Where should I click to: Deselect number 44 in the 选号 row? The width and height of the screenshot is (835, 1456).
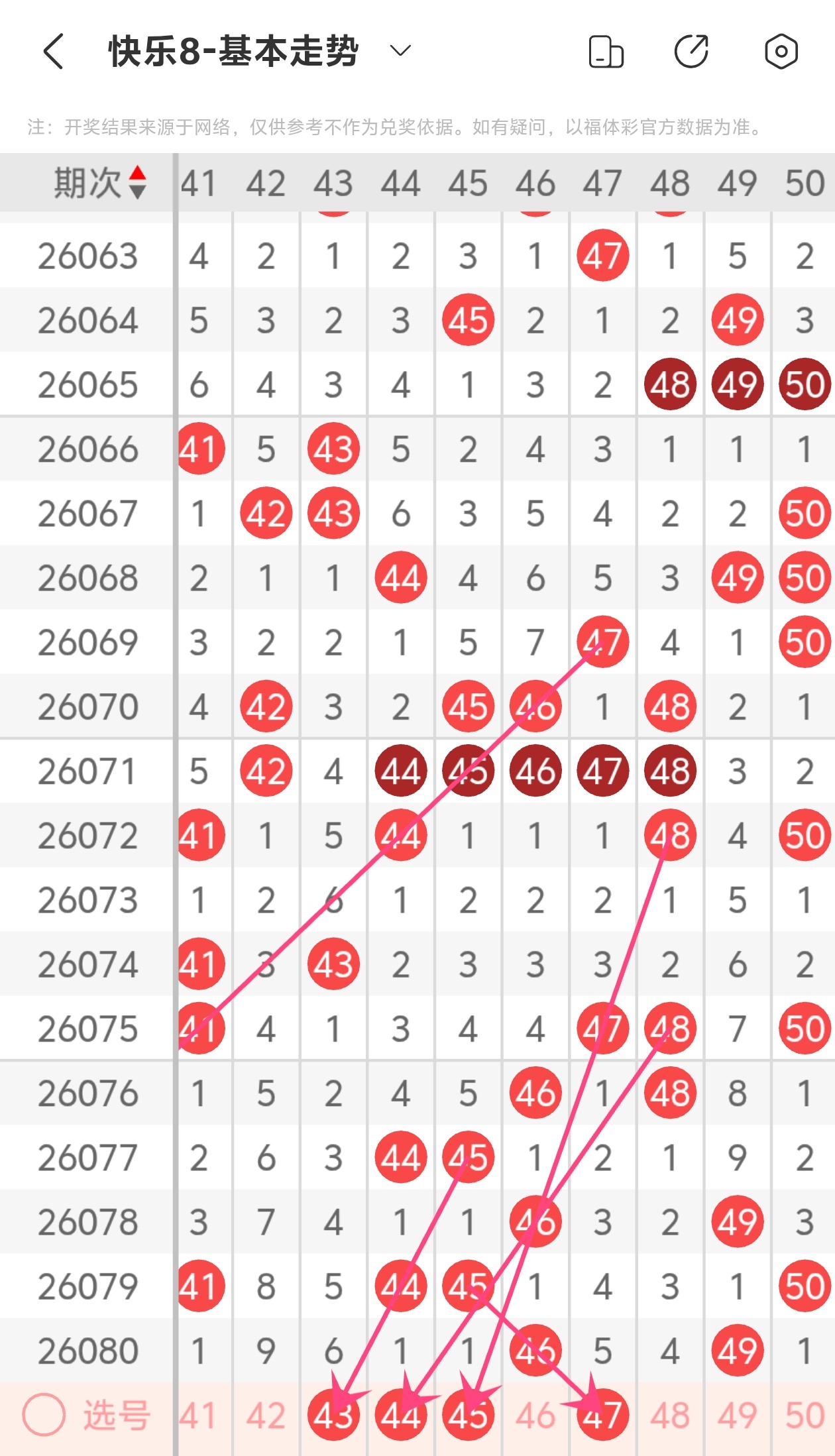(x=401, y=1416)
